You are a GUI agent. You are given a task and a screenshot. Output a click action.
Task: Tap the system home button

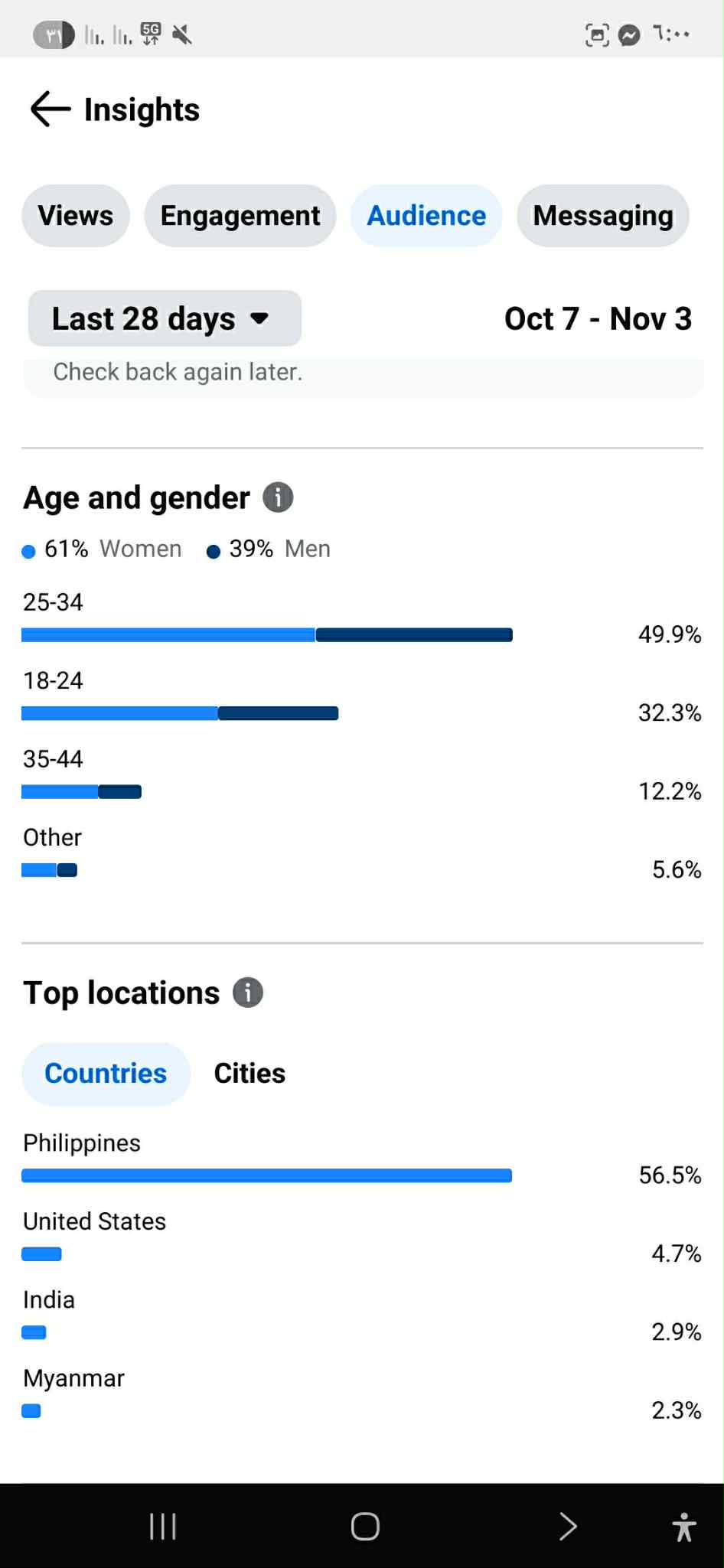tap(365, 1526)
